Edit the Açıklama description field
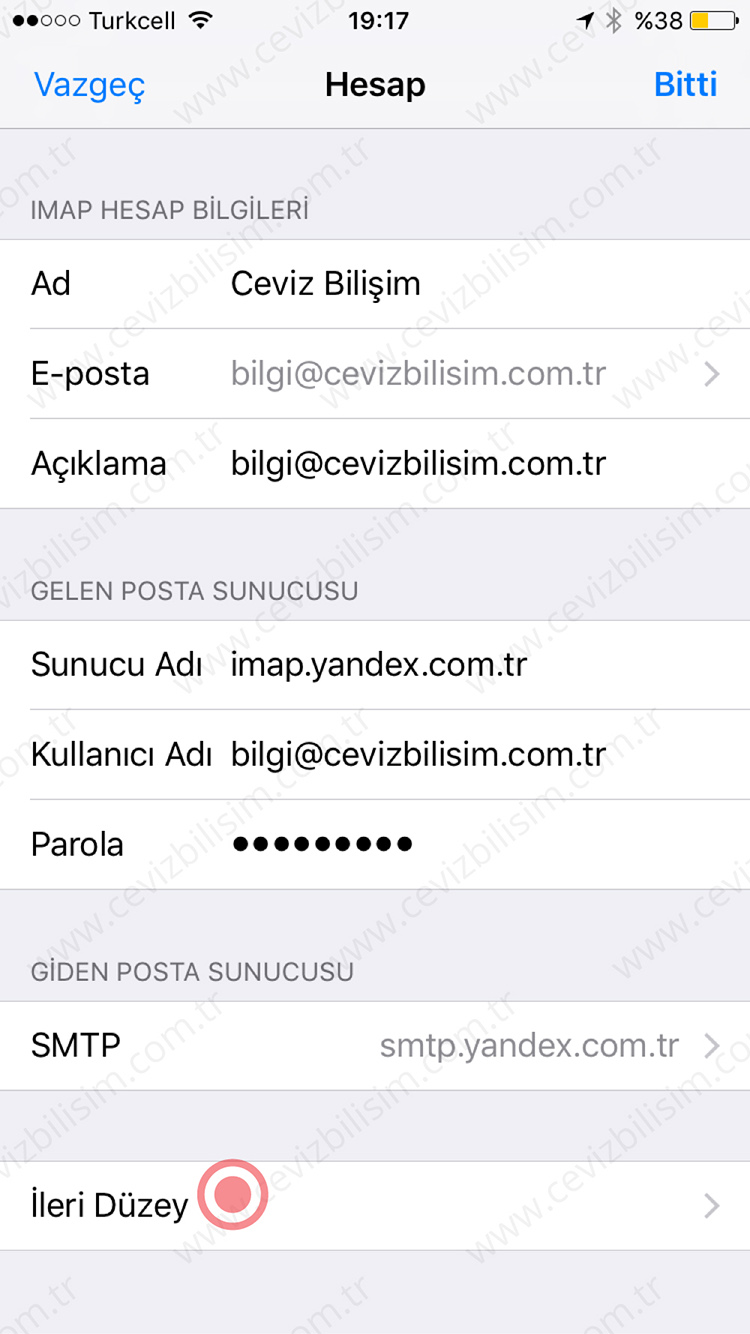This screenshot has width=750, height=1334. (418, 464)
